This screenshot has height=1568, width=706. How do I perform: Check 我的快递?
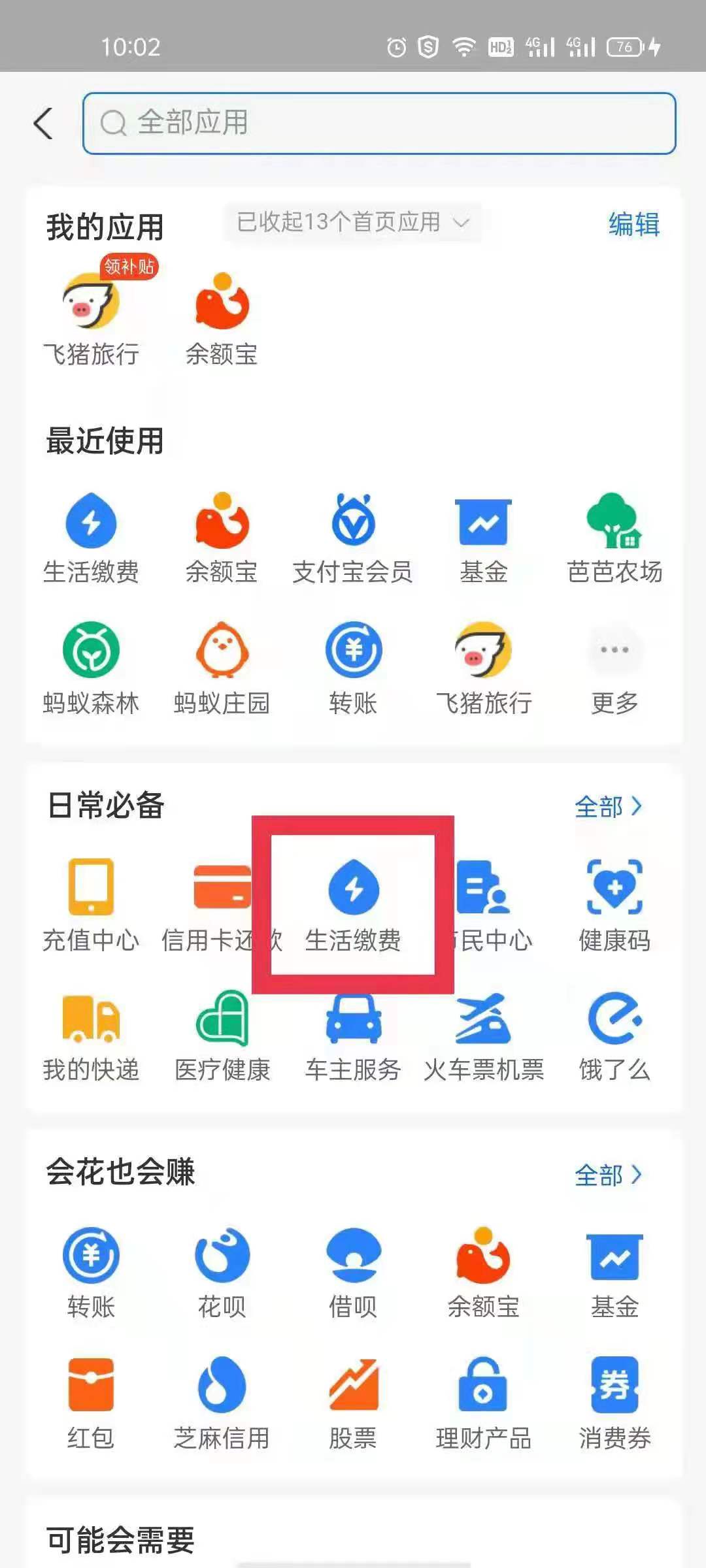click(x=91, y=1036)
